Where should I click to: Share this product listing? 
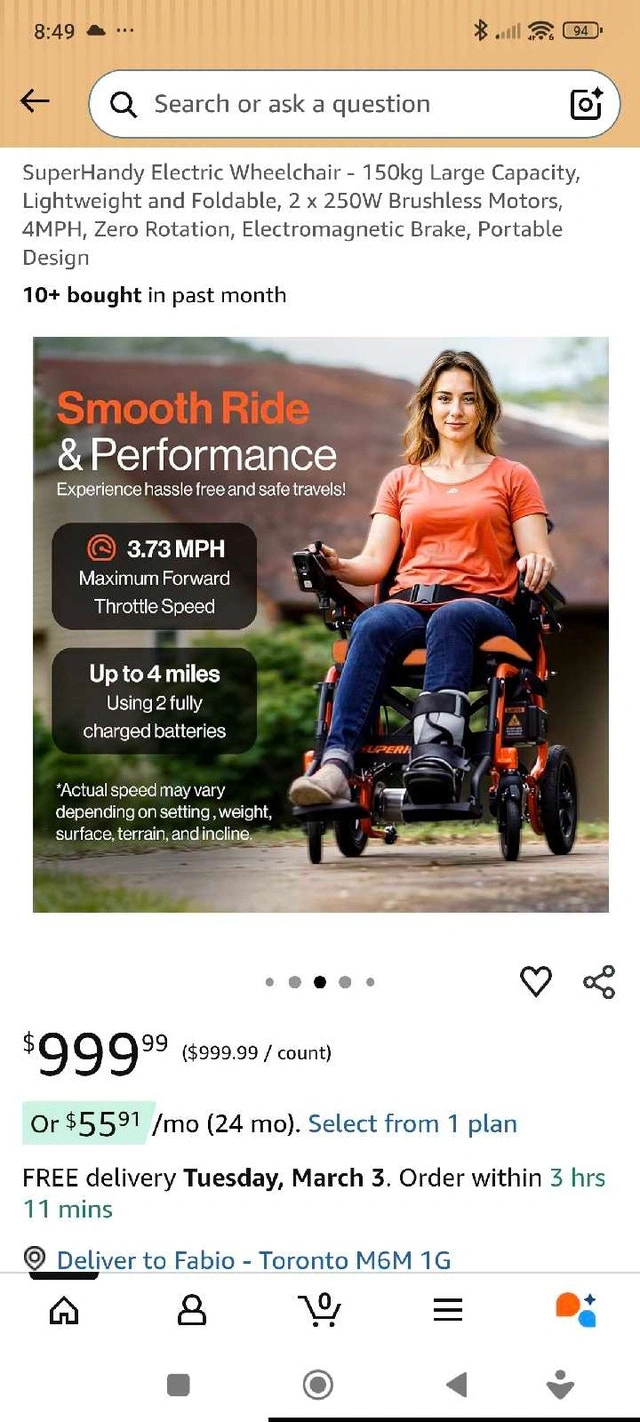[599, 982]
